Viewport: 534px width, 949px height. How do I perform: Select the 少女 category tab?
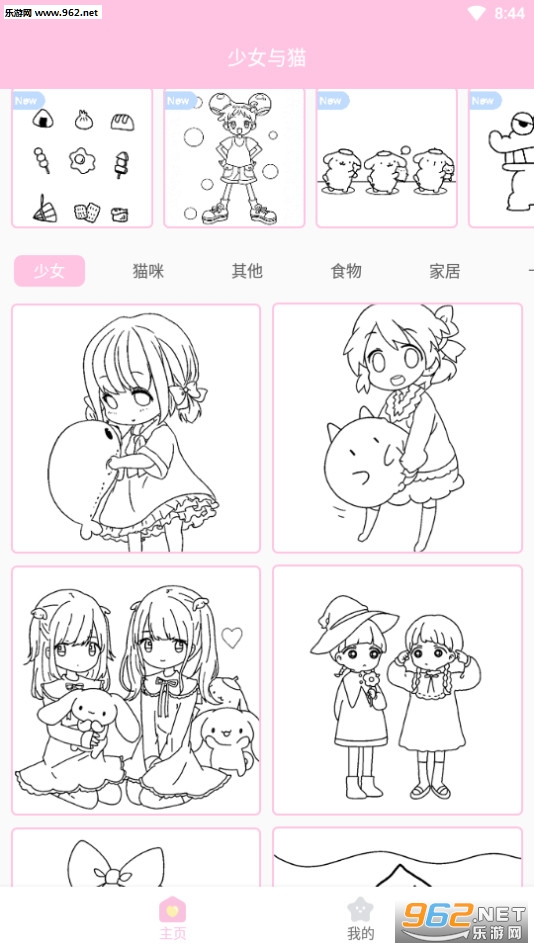pyautogui.click(x=49, y=271)
